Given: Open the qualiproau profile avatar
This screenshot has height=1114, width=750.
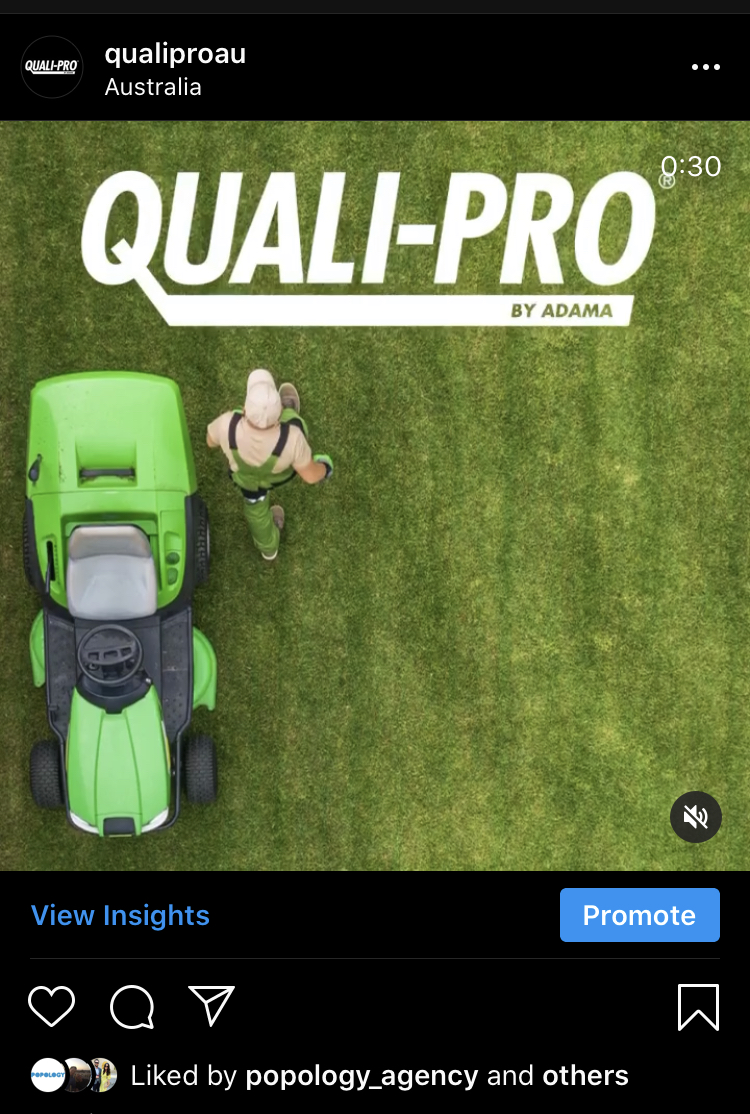Looking at the screenshot, I should coord(51,67).
